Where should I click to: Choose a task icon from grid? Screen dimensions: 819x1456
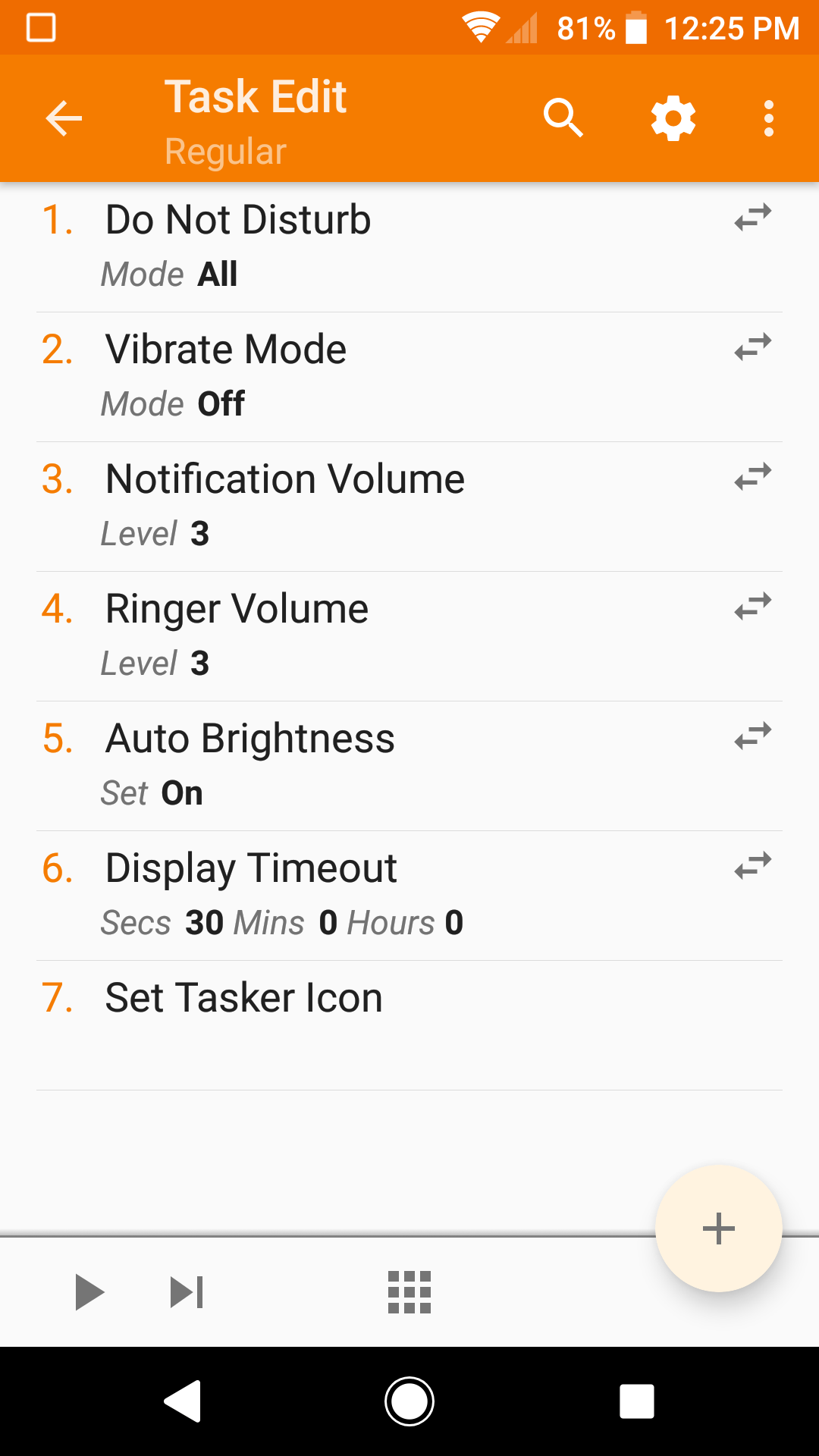tap(409, 1292)
